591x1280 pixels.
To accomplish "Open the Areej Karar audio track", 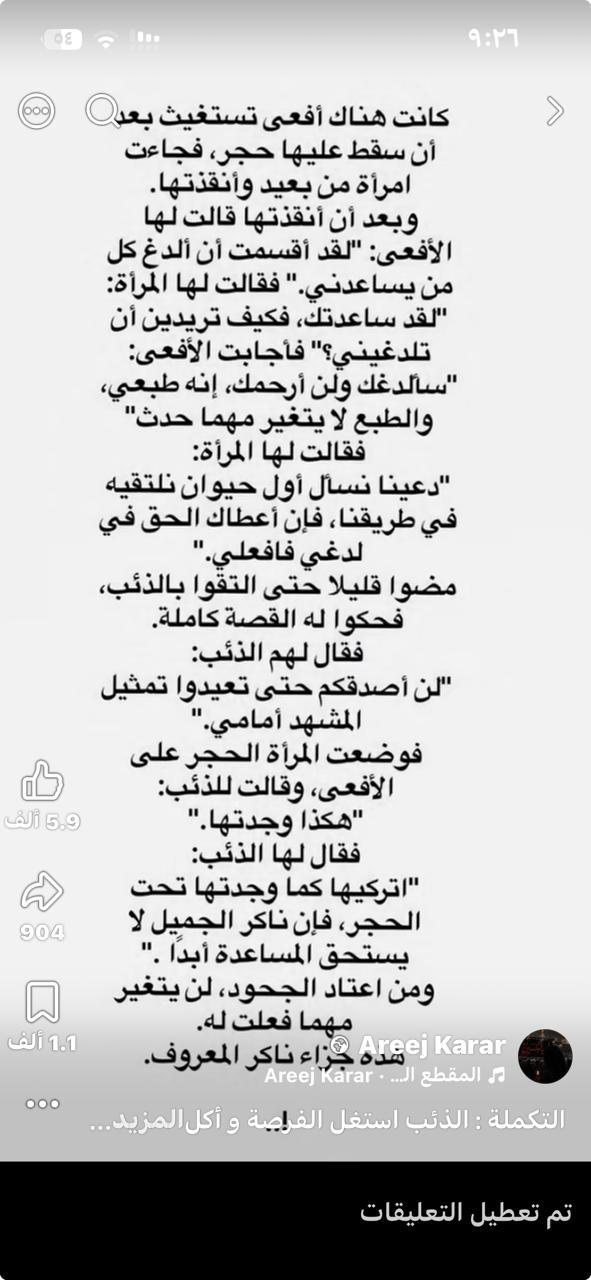I will [x=386, y=1076].
